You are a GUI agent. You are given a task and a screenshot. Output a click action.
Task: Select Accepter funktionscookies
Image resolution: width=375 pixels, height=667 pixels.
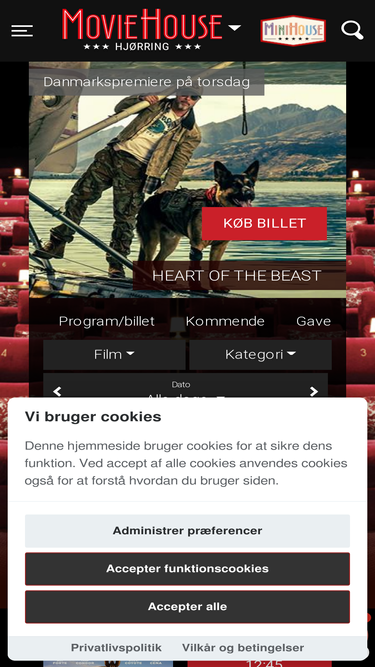(187, 569)
